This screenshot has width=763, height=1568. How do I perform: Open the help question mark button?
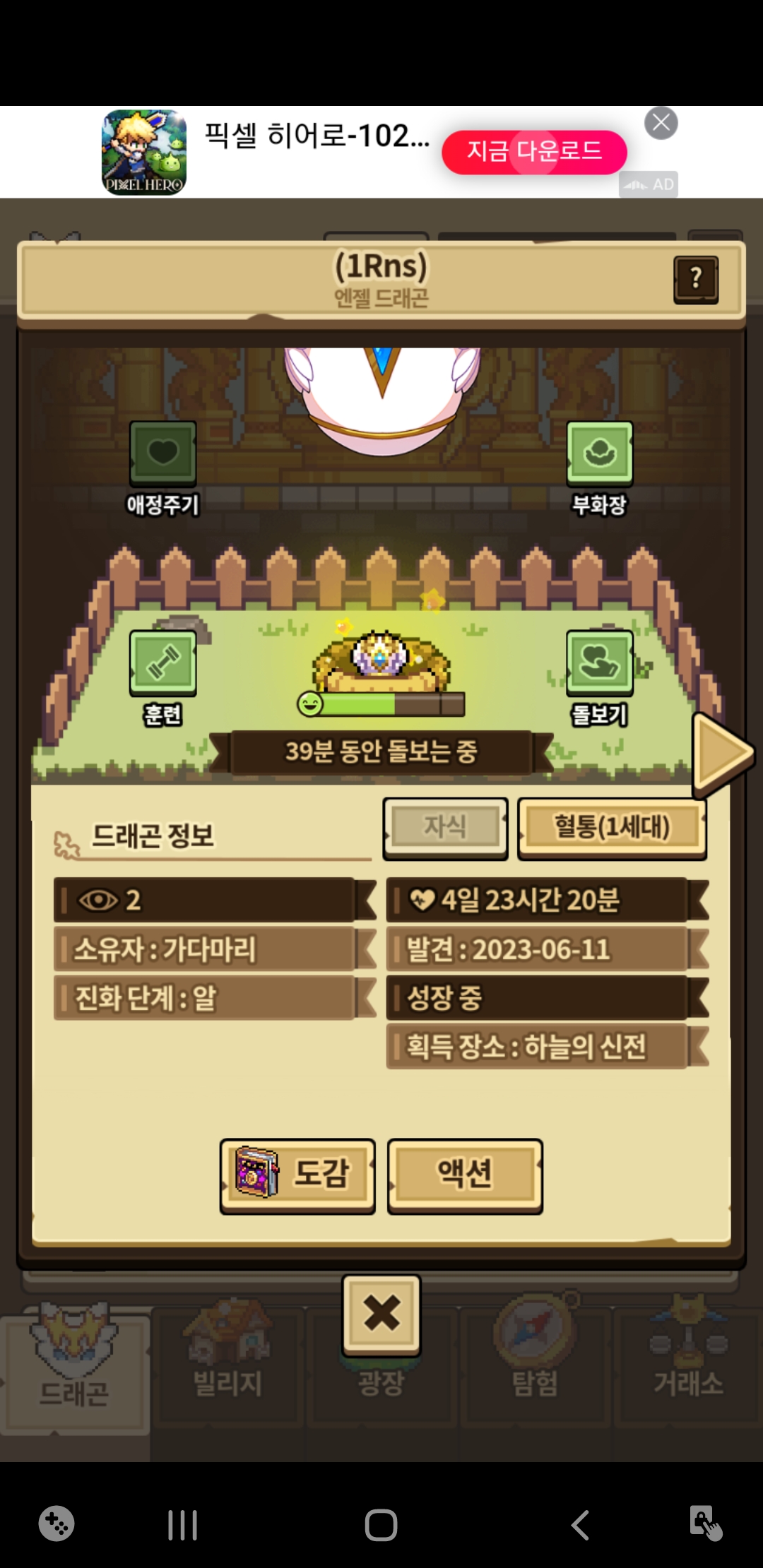696,279
